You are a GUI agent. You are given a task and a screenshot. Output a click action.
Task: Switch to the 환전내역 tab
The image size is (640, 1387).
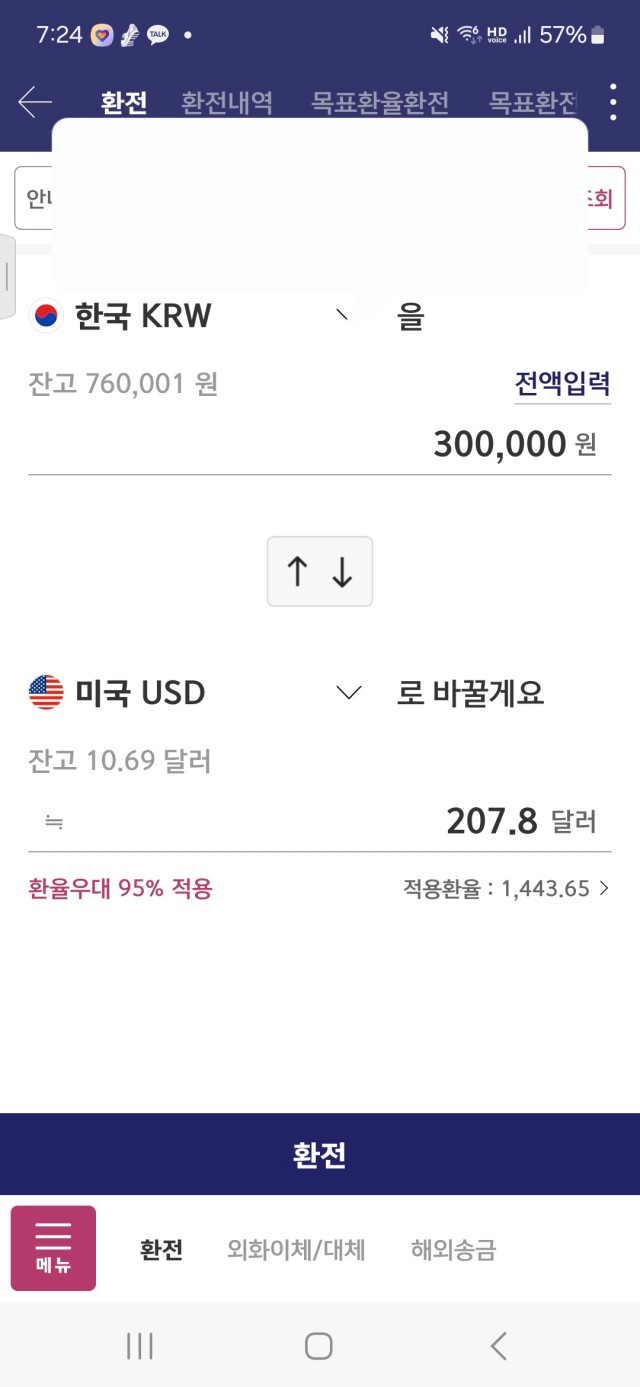pyautogui.click(x=227, y=102)
